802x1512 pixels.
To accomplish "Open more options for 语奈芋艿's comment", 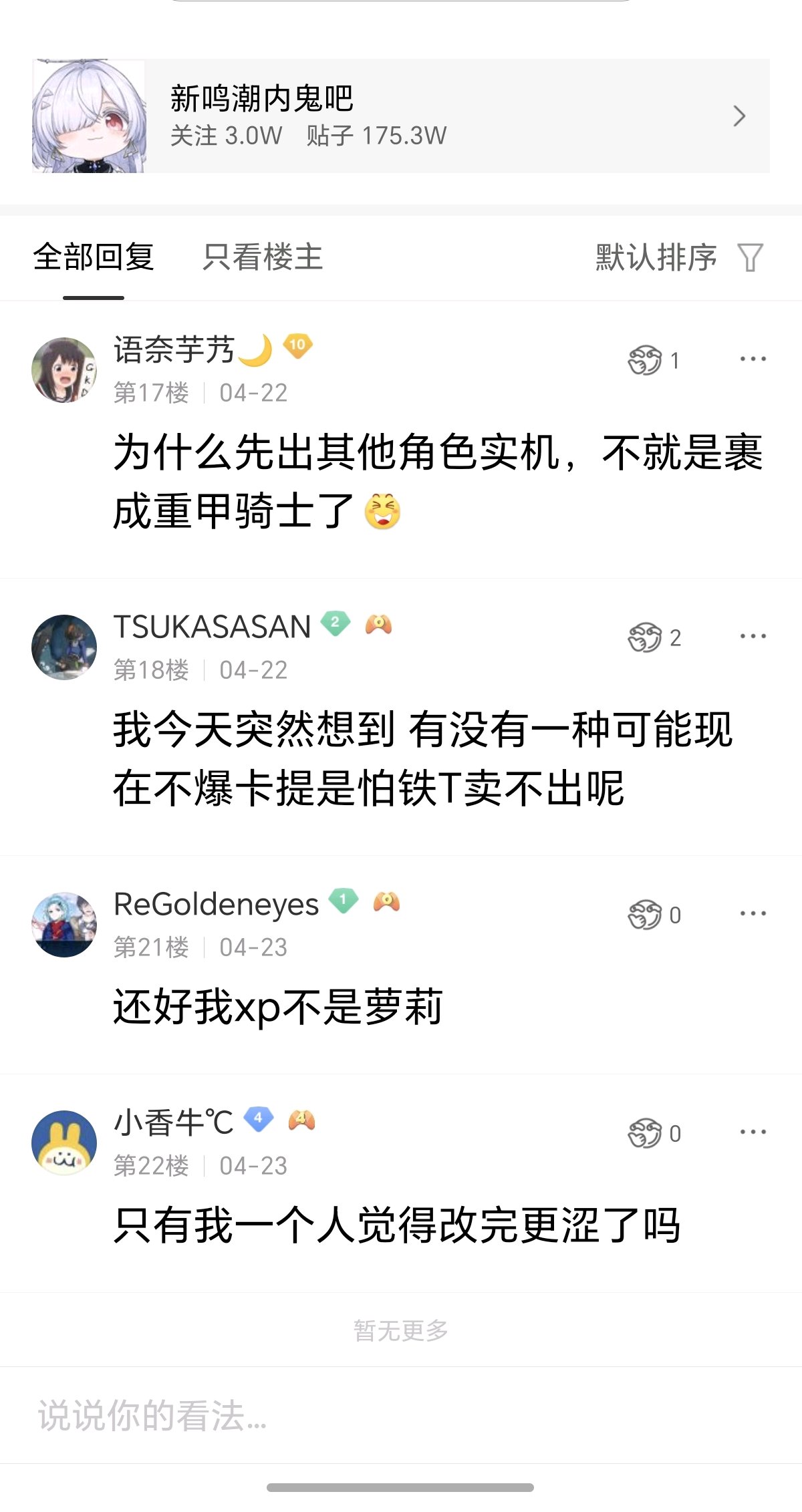I will click(x=753, y=359).
